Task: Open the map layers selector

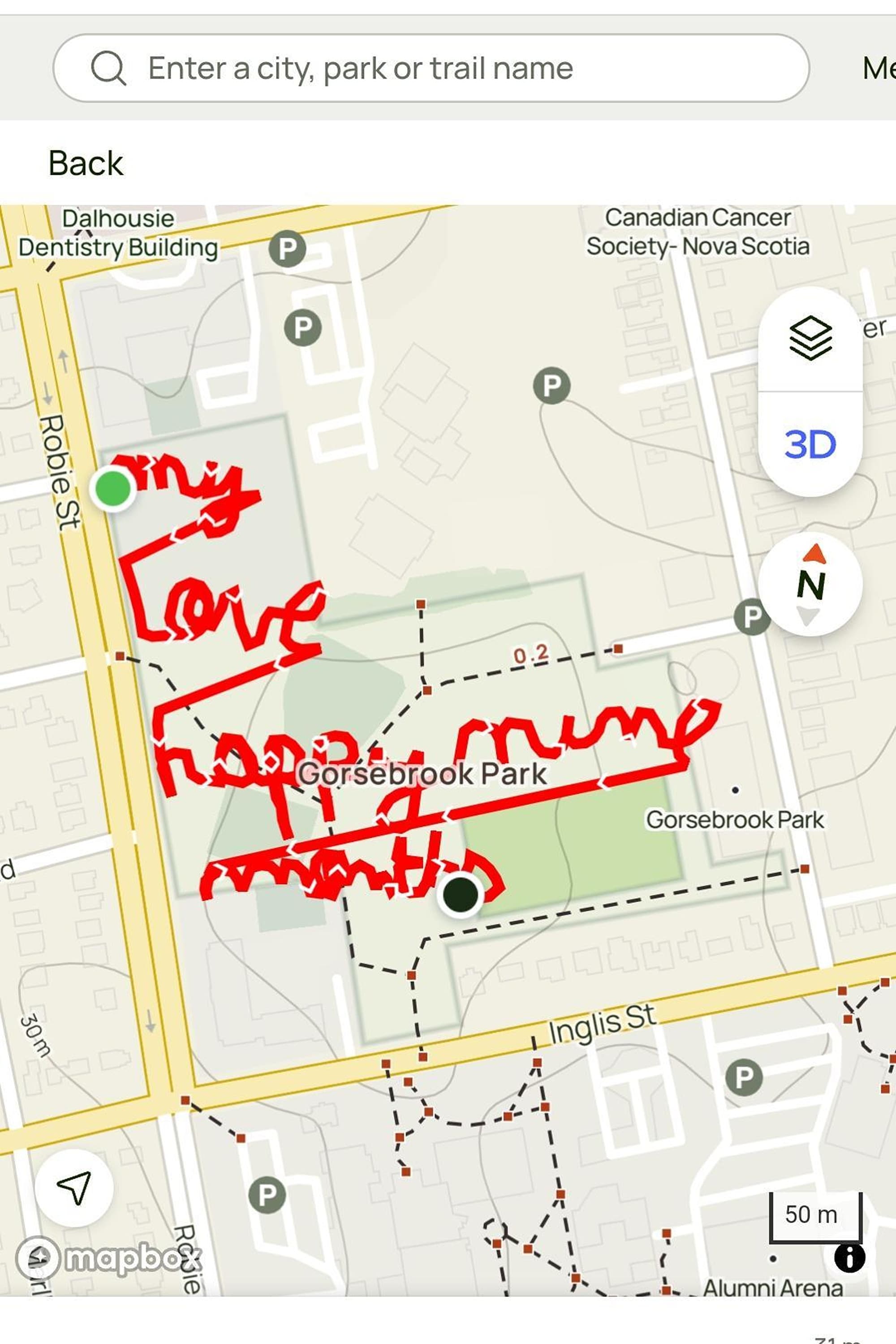Action: pos(810,338)
